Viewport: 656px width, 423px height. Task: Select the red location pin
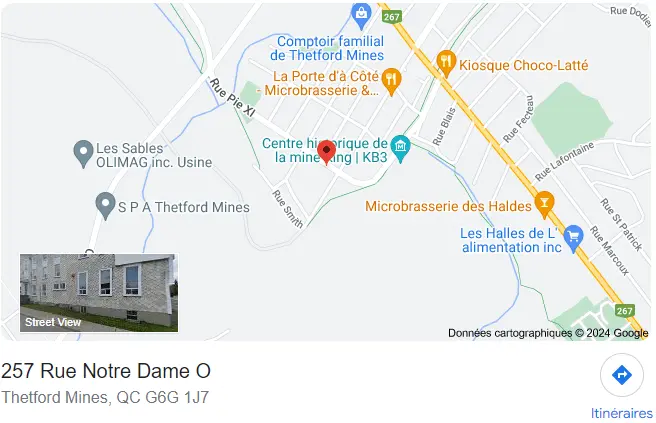(x=325, y=154)
